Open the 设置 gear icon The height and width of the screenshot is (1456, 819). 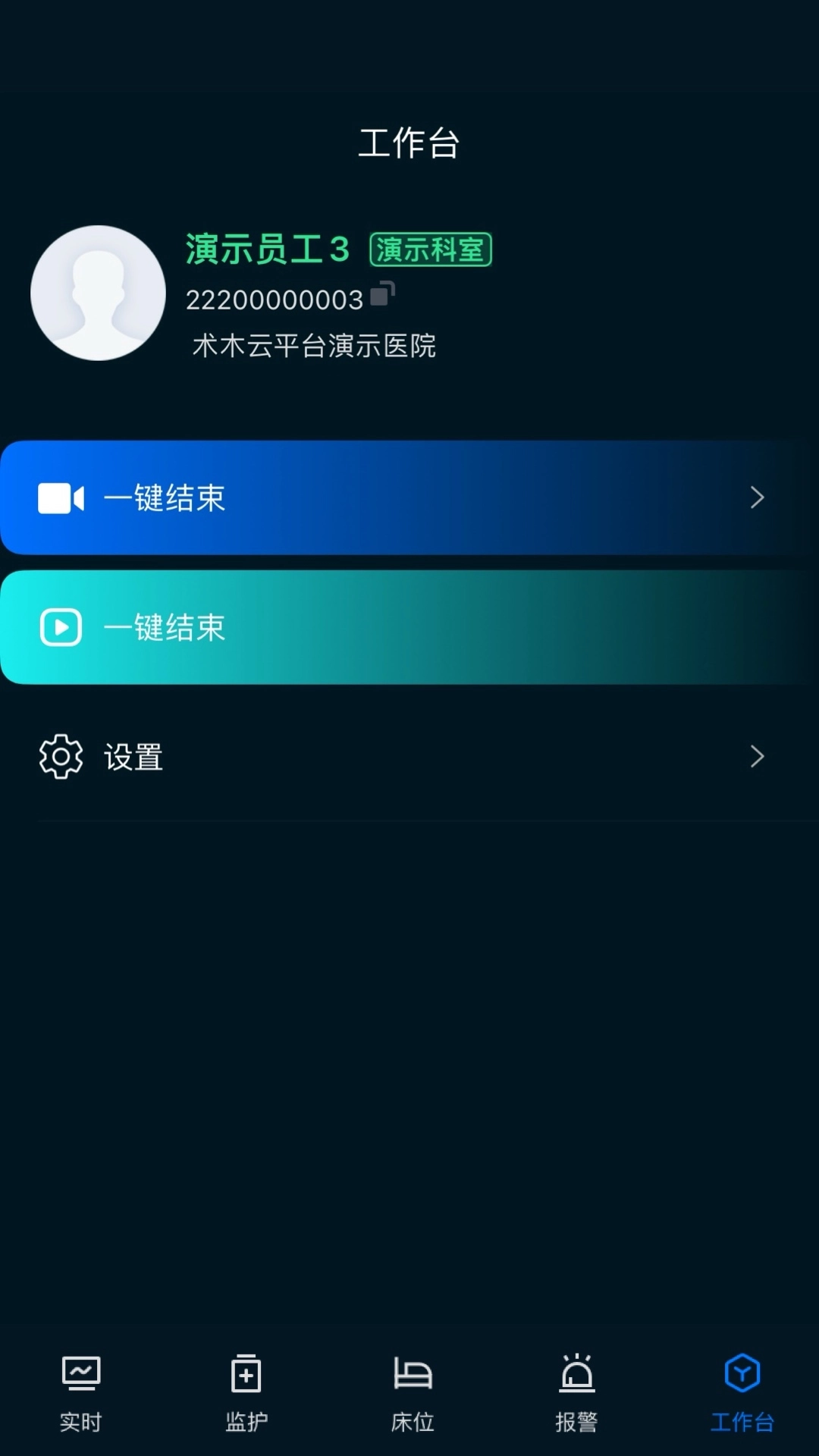click(59, 756)
